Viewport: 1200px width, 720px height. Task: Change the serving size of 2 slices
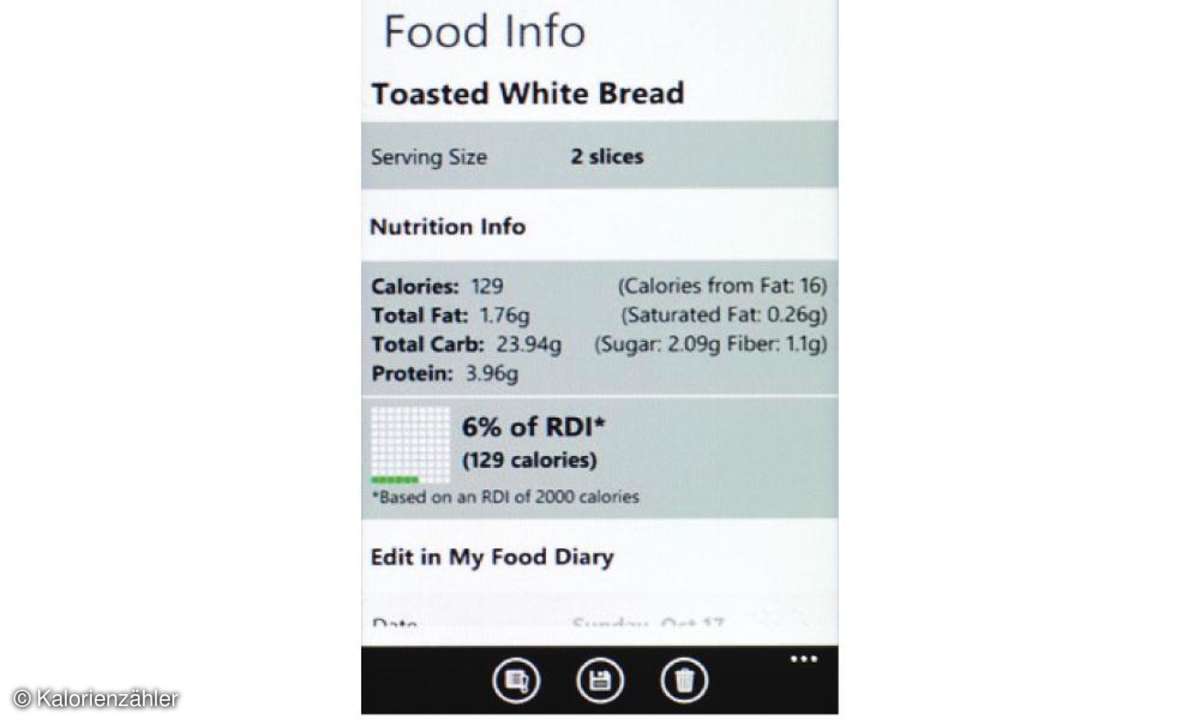point(606,157)
